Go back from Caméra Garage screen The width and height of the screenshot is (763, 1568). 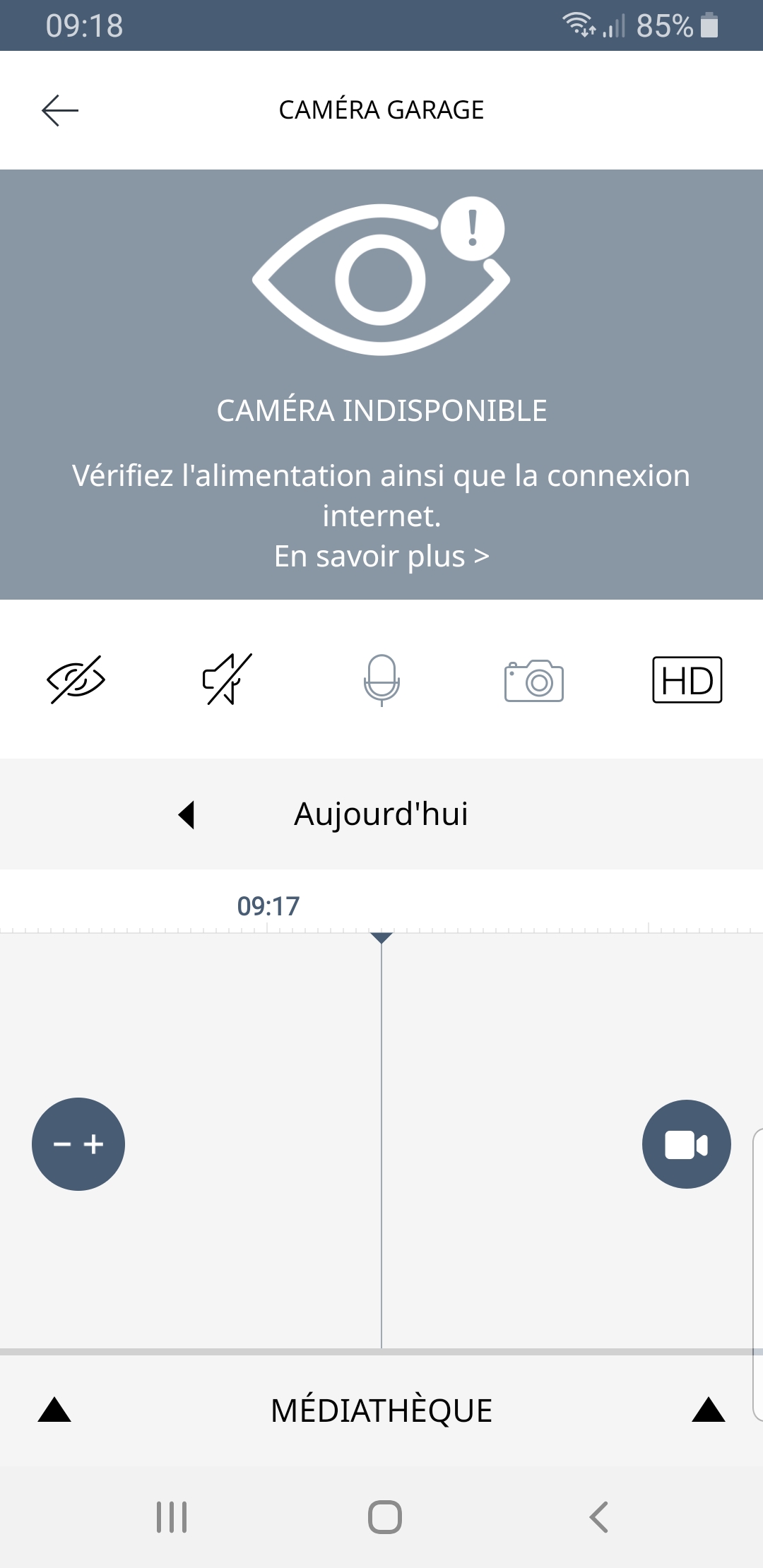coord(60,110)
